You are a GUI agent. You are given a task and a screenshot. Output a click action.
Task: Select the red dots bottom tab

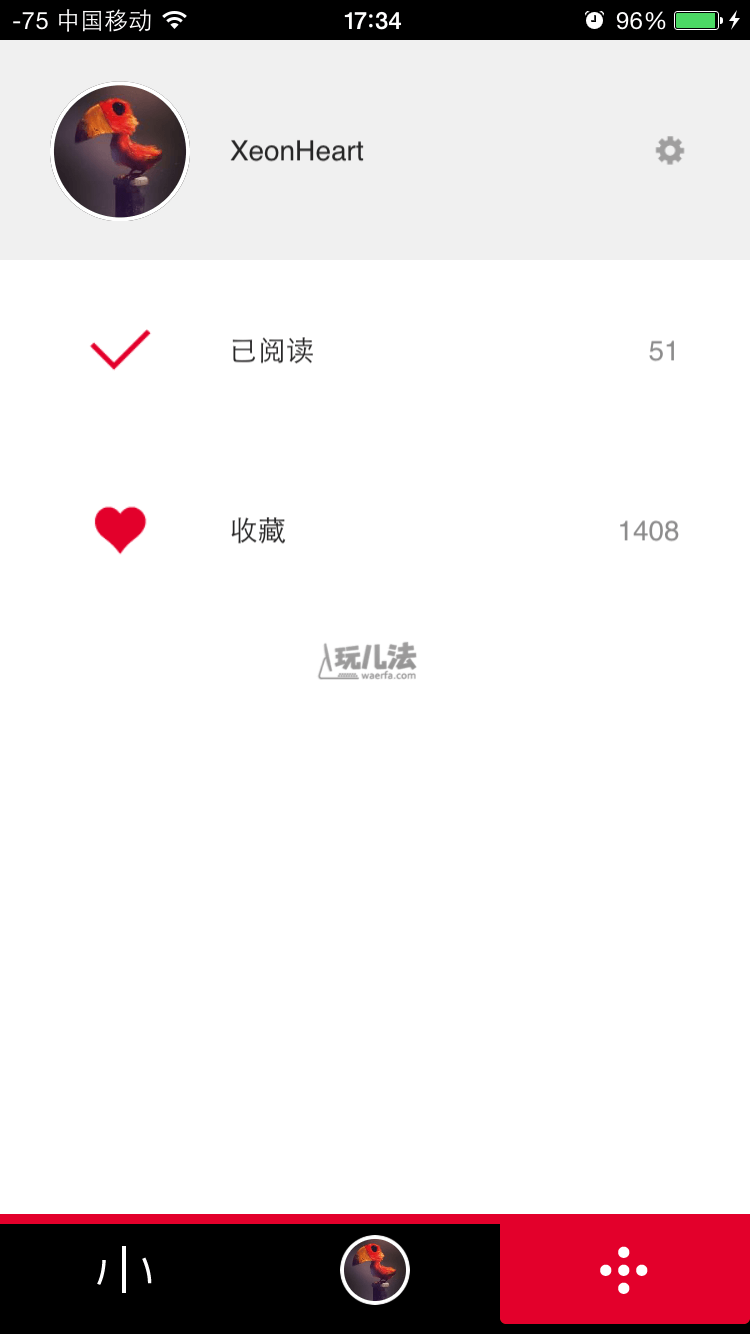624,1270
